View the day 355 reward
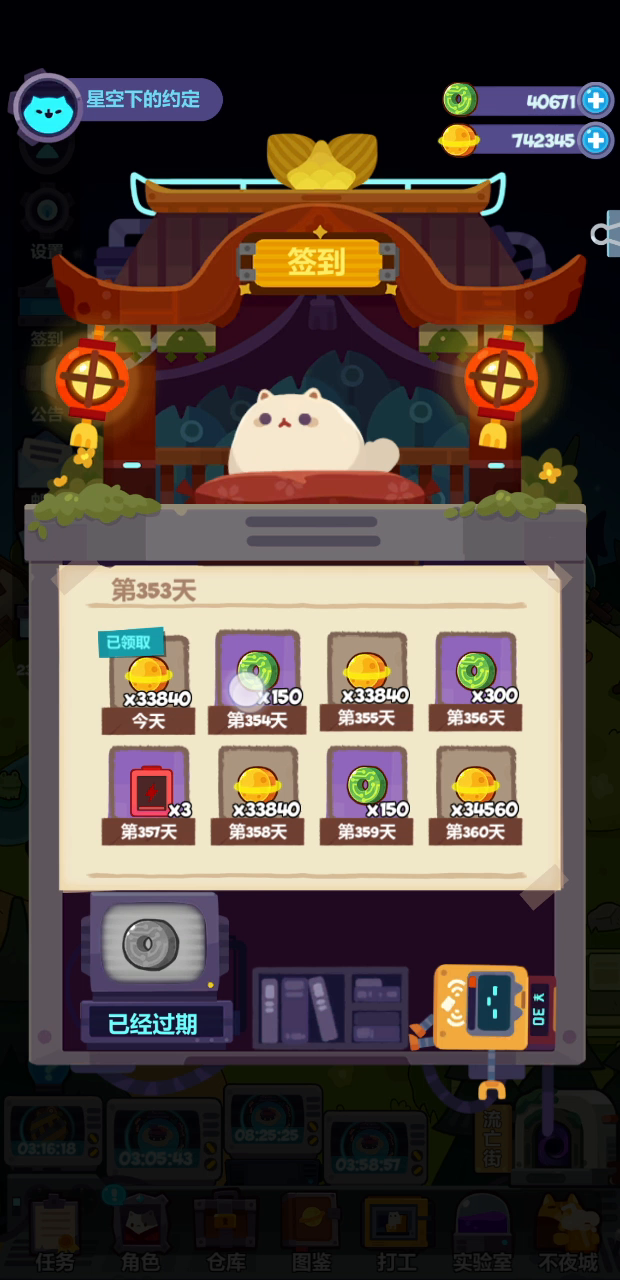This screenshot has width=620, height=1280. click(366, 682)
